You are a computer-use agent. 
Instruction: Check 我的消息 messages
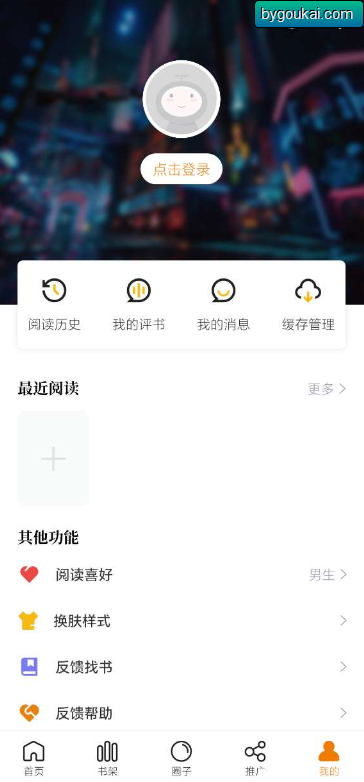coord(223,305)
